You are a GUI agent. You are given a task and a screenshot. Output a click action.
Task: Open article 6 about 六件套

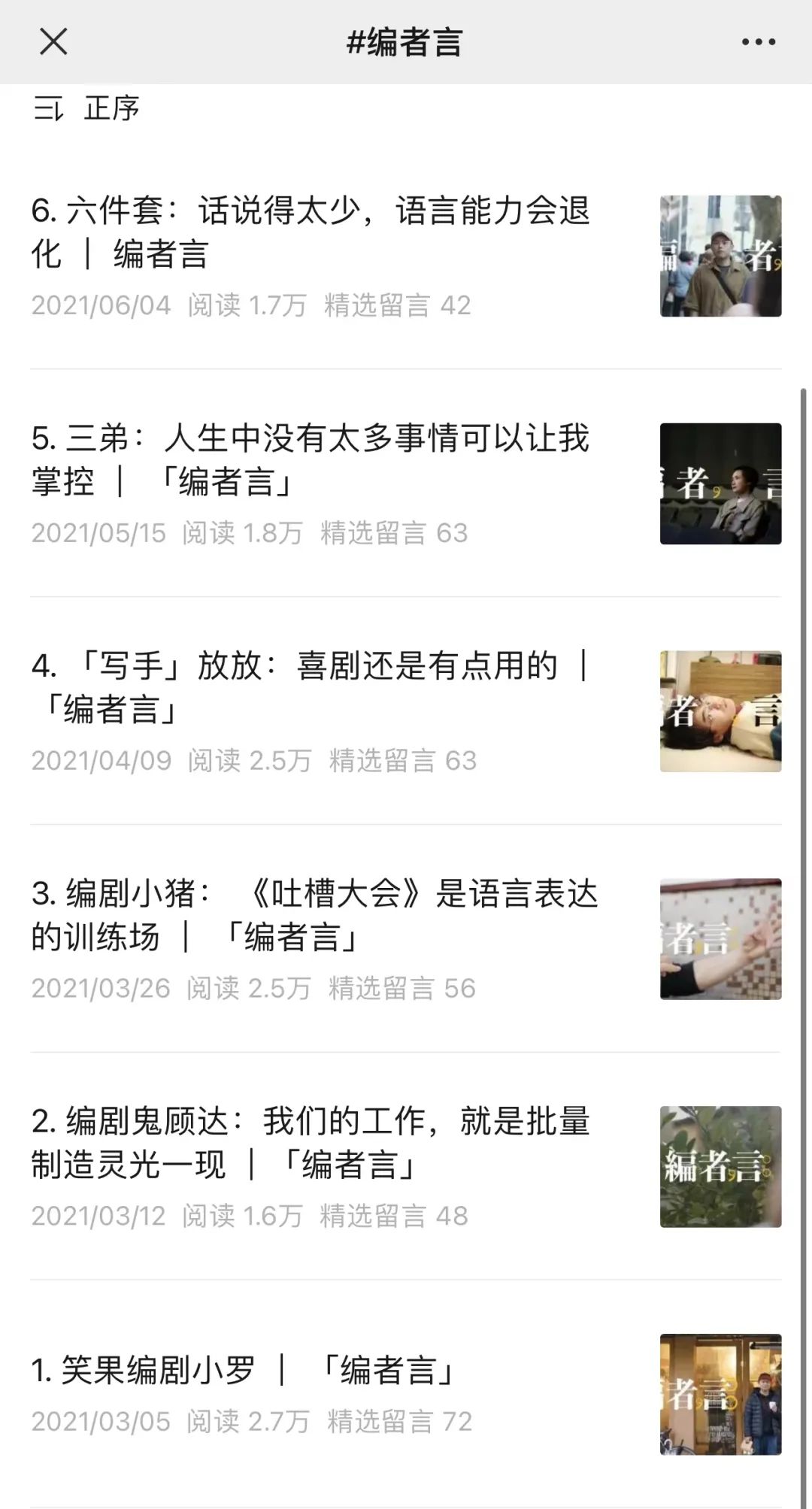[311, 232]
